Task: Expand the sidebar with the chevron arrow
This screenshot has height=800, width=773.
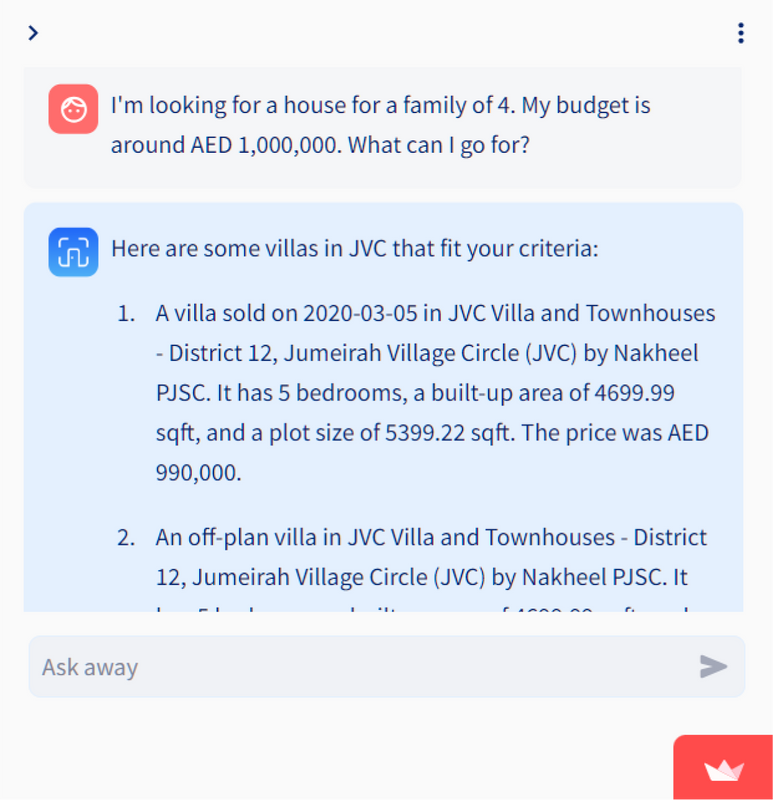Action: (33, 33)
